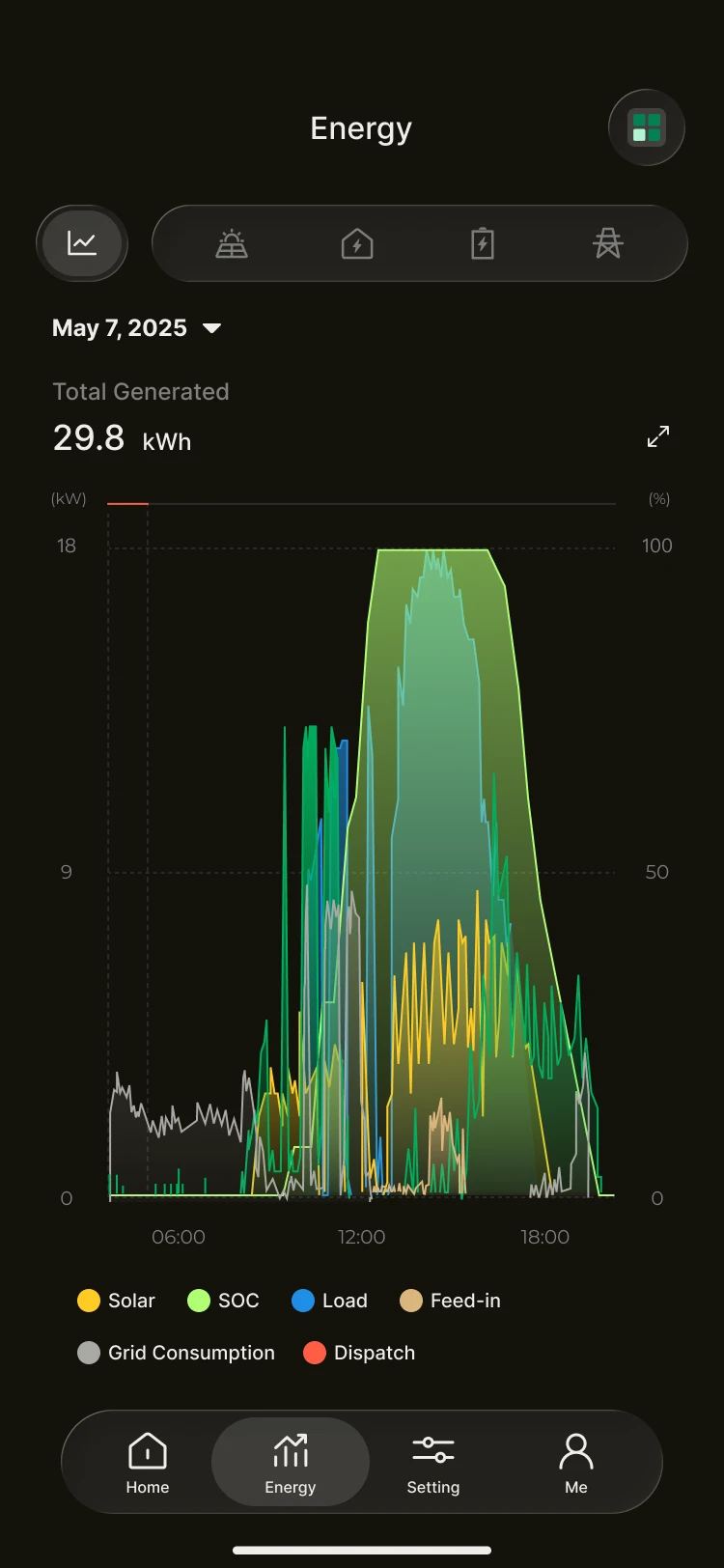The image size is (724, 1568).
Task: Toggle the Dispatch series in legend
Action: point(359,1353)
